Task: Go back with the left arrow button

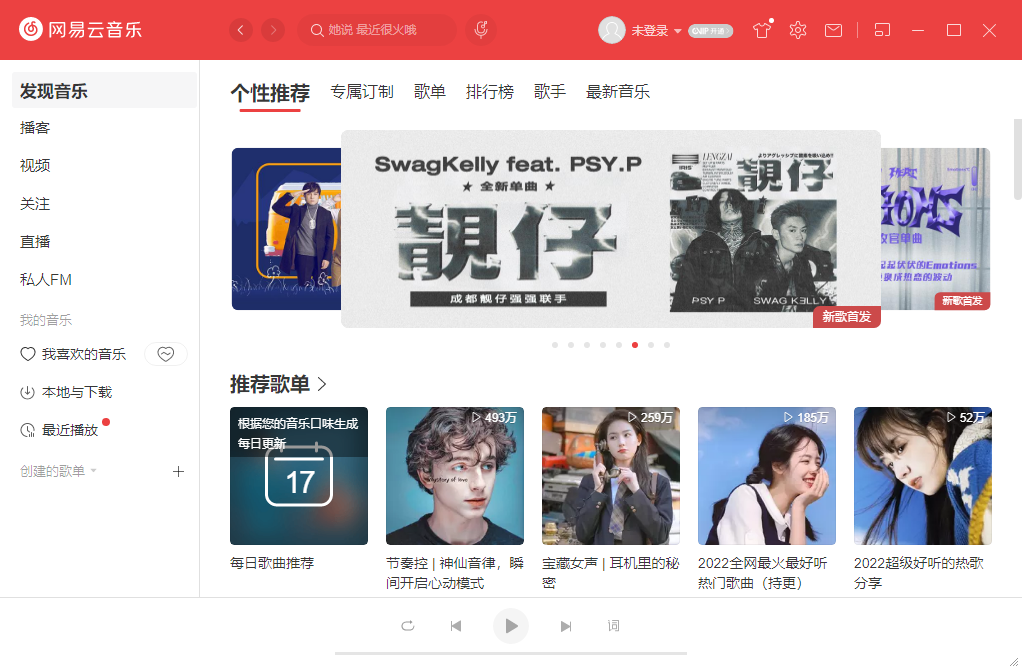Action: click(241, 30)
